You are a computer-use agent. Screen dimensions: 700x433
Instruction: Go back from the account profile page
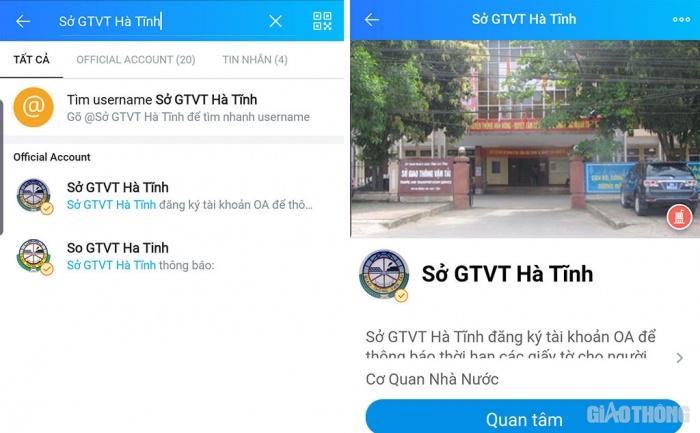pyautogui.click(x=372, y=20)
